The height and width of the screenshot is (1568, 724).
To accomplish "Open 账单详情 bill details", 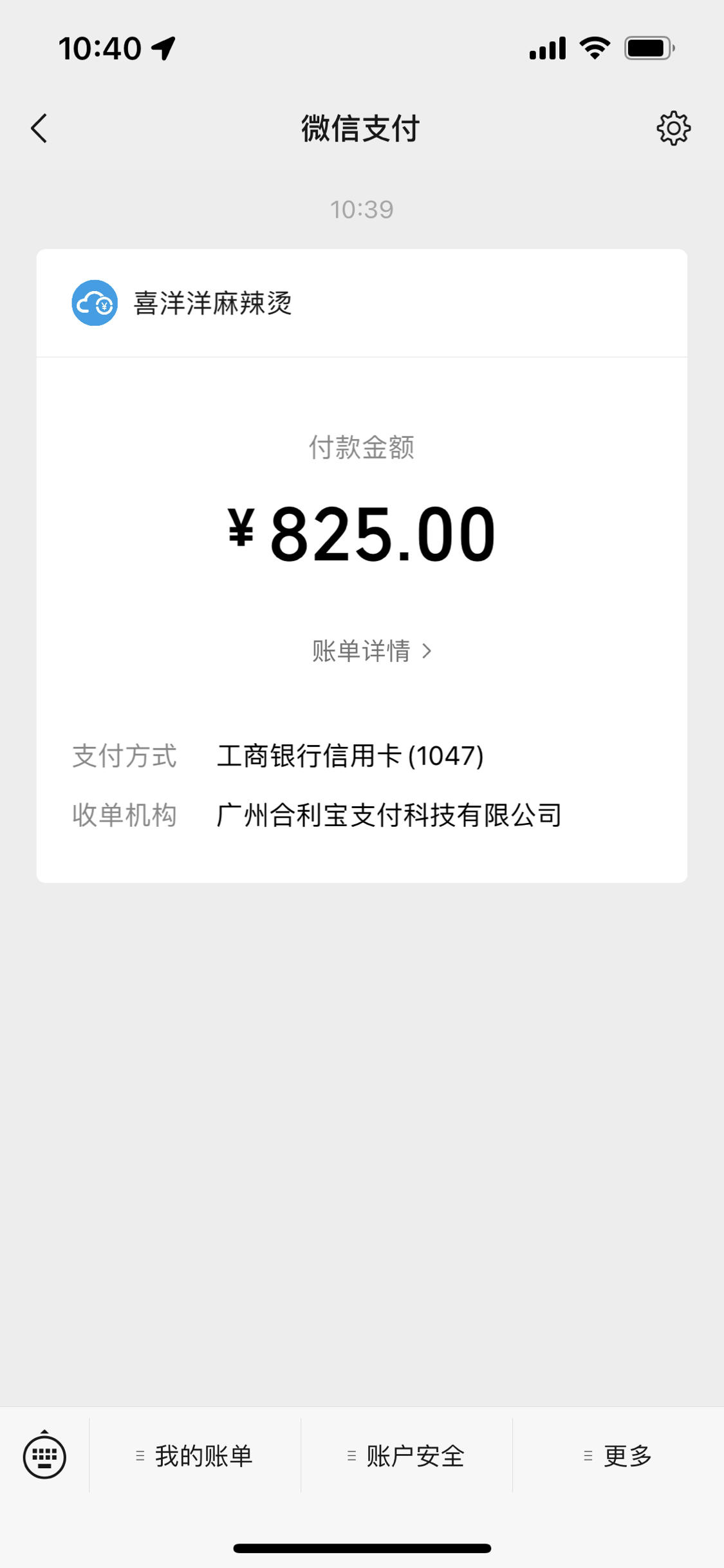I will (371, 650).
